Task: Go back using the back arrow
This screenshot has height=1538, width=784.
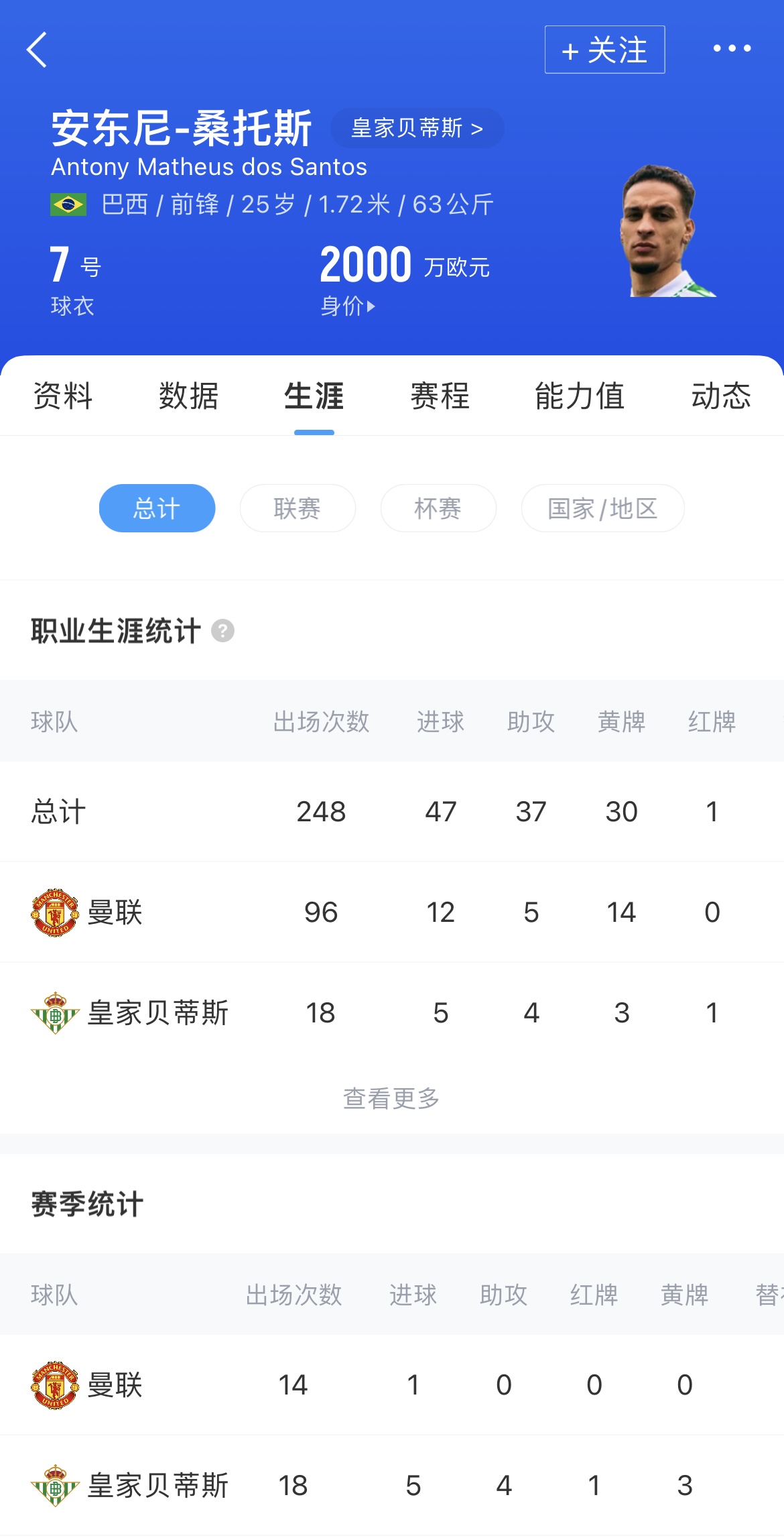Action: coord(38,50)
